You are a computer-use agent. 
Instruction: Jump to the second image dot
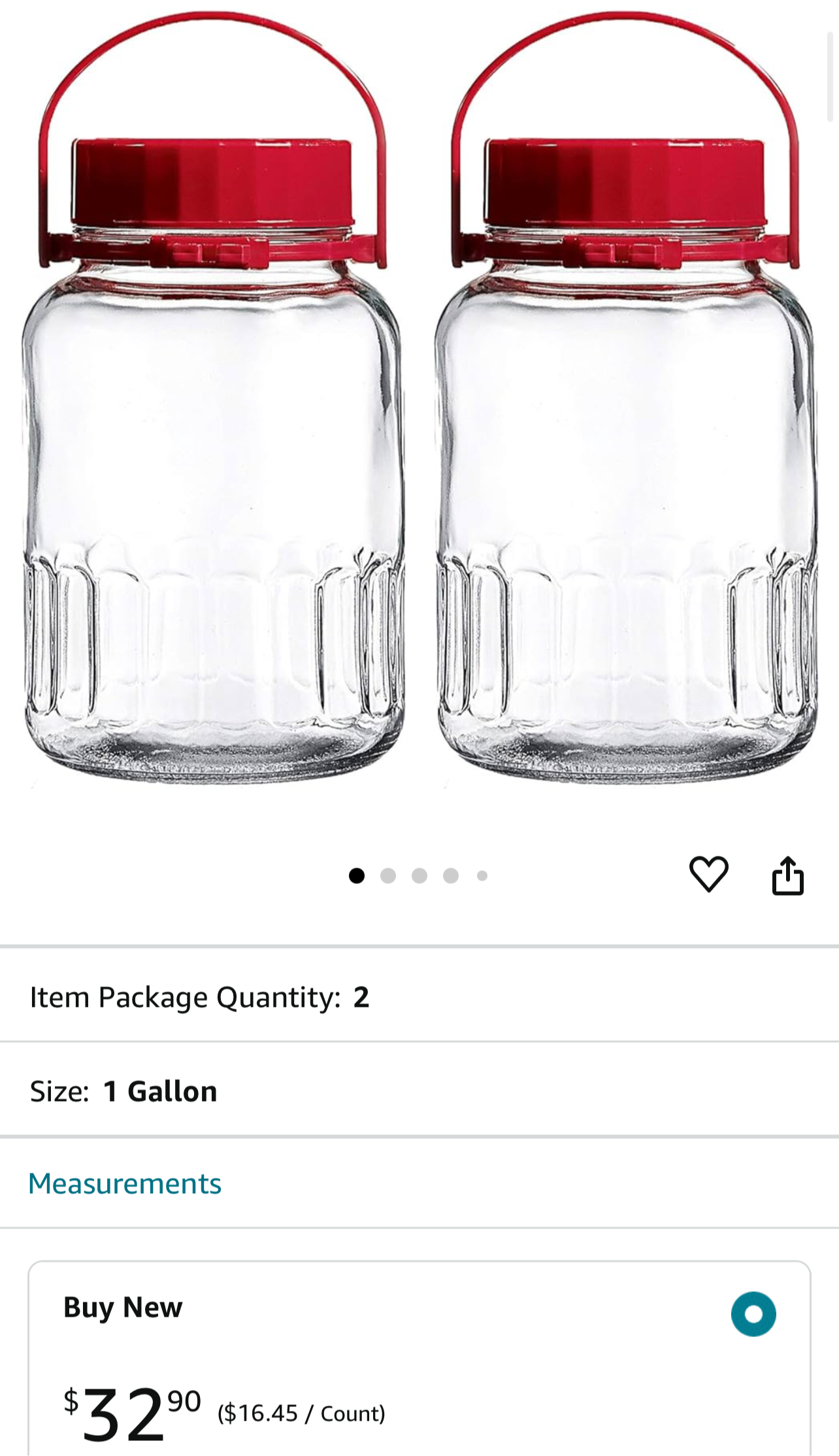tap(388, 876)
